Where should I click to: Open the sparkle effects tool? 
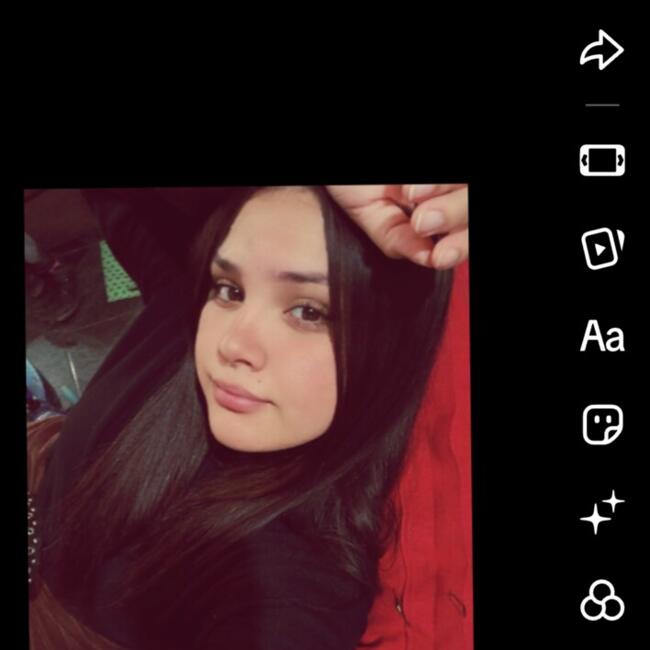[602, 514]
